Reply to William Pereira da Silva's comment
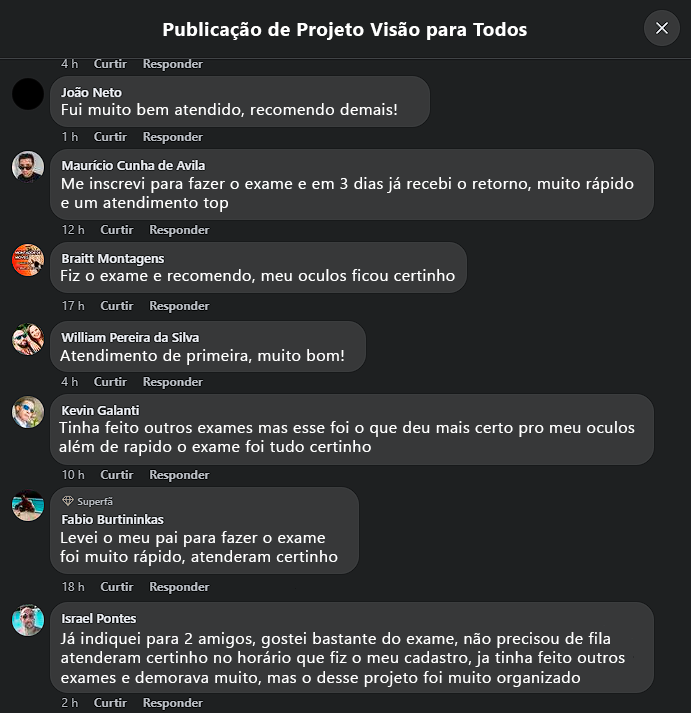 coord(172,382)
